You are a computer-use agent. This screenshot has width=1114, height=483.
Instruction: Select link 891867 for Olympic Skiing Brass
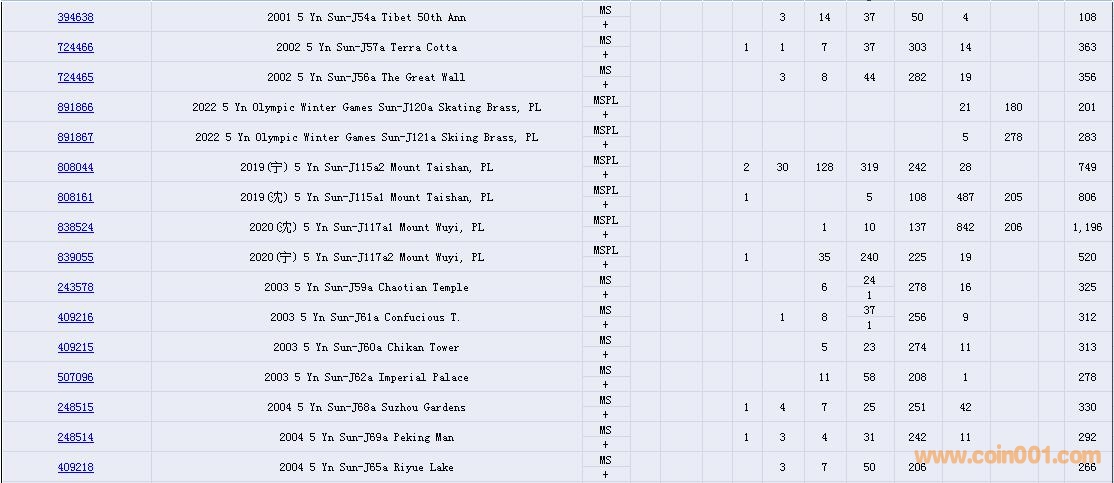76,137
